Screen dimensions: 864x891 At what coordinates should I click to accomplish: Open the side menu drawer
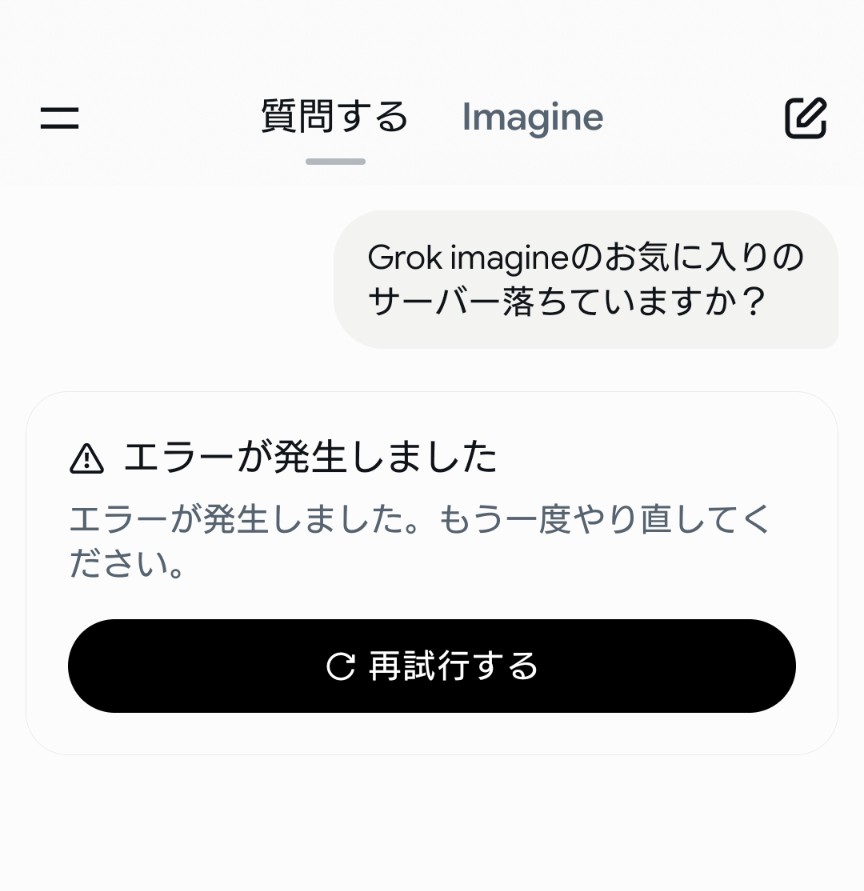pyautogui.click(x=59, y=118)
